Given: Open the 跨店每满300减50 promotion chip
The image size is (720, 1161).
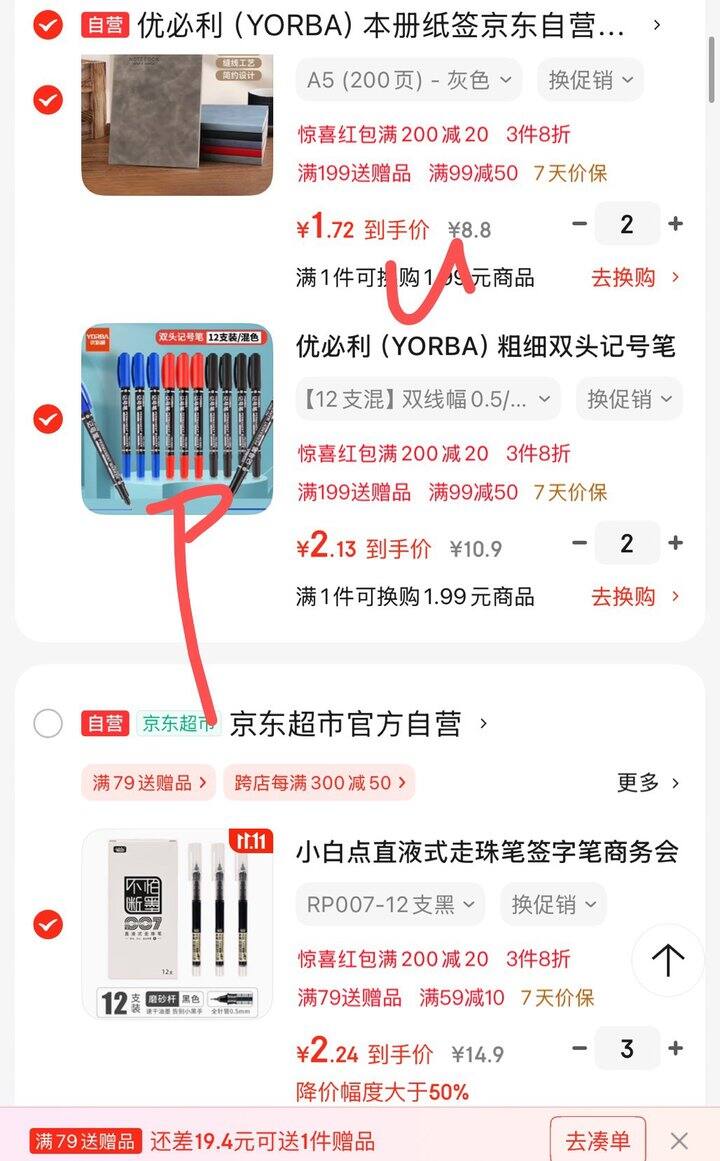Looking at the screenshot, I should 318,782.
